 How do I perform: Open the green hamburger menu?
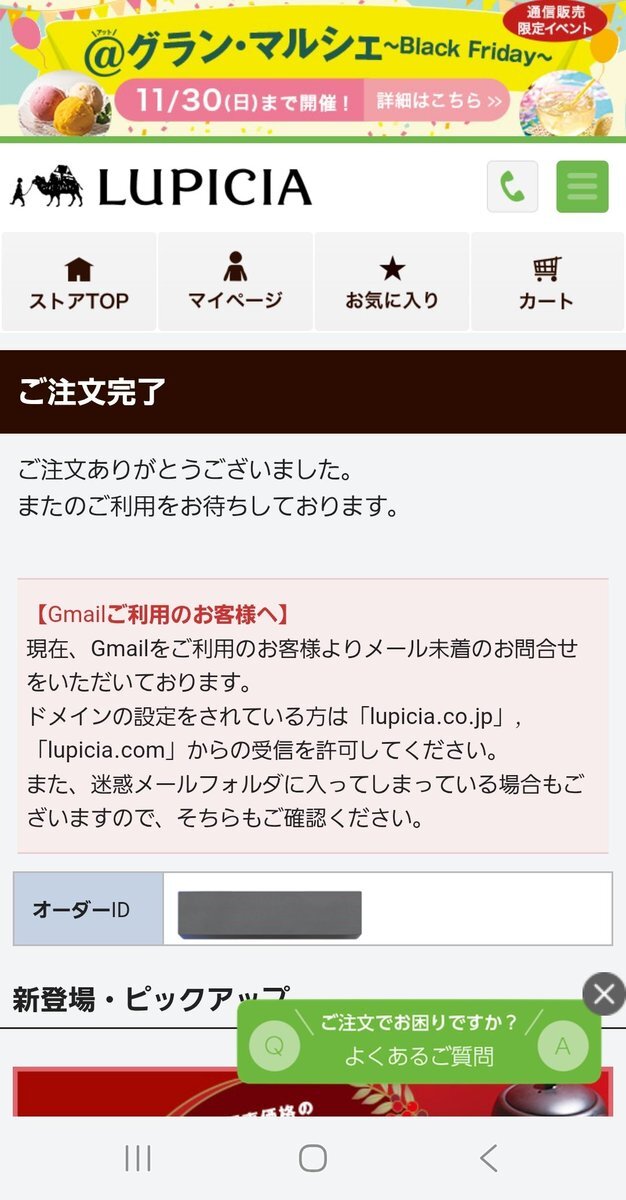coord(582,187)
